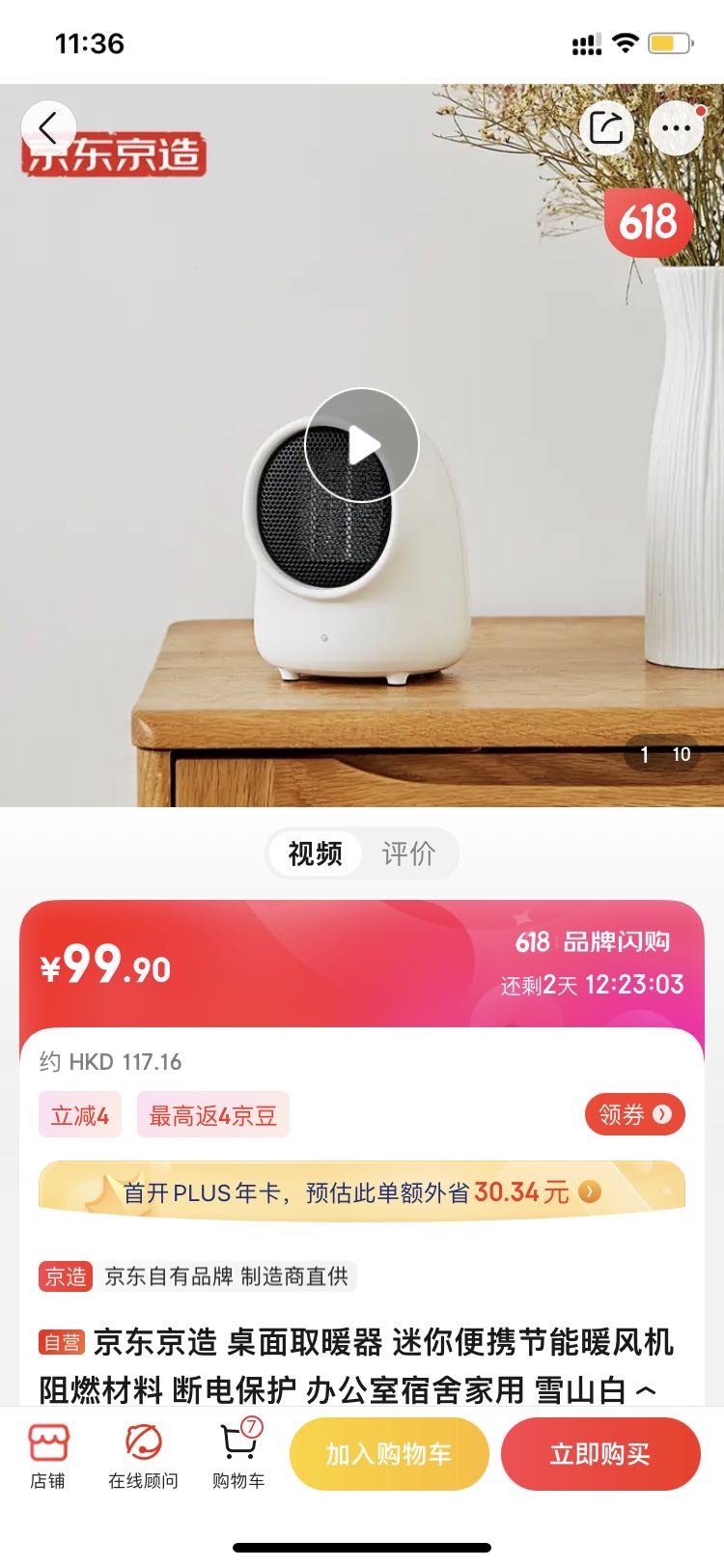Viewport: 724px width, 1568px height.
Task: Tap the 1/10 image counter indicator
Action: pos(664,754)
